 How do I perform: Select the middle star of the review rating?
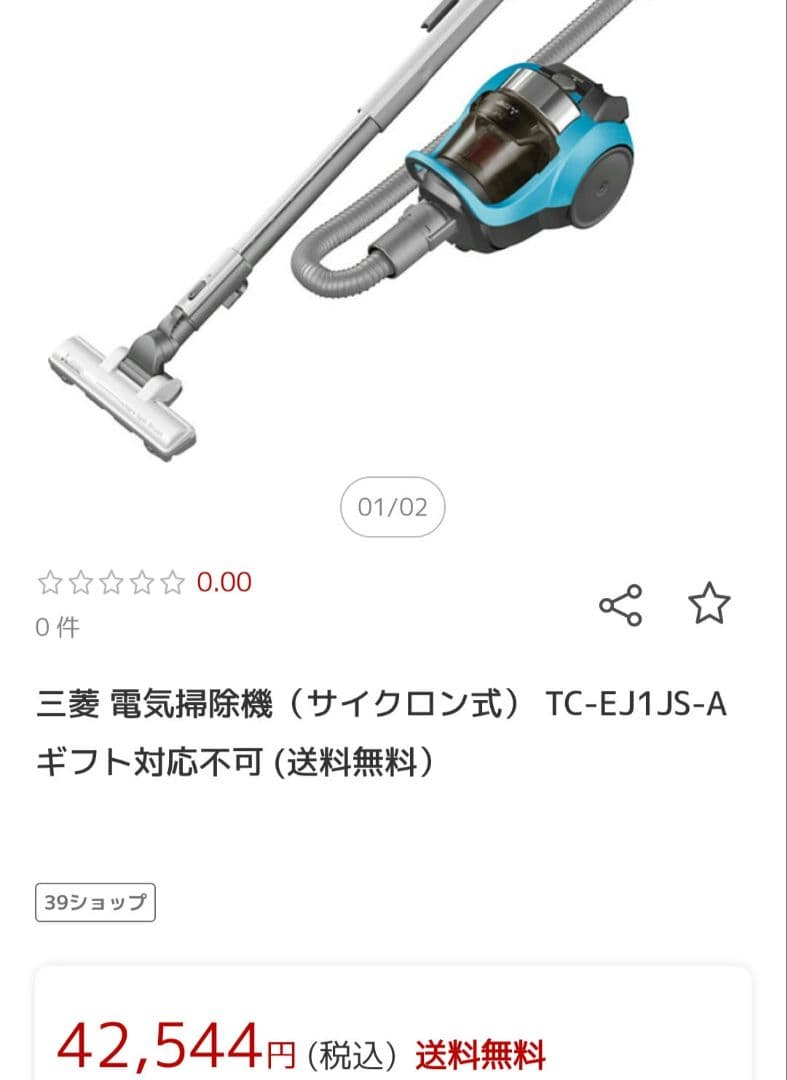coord(112,578)
